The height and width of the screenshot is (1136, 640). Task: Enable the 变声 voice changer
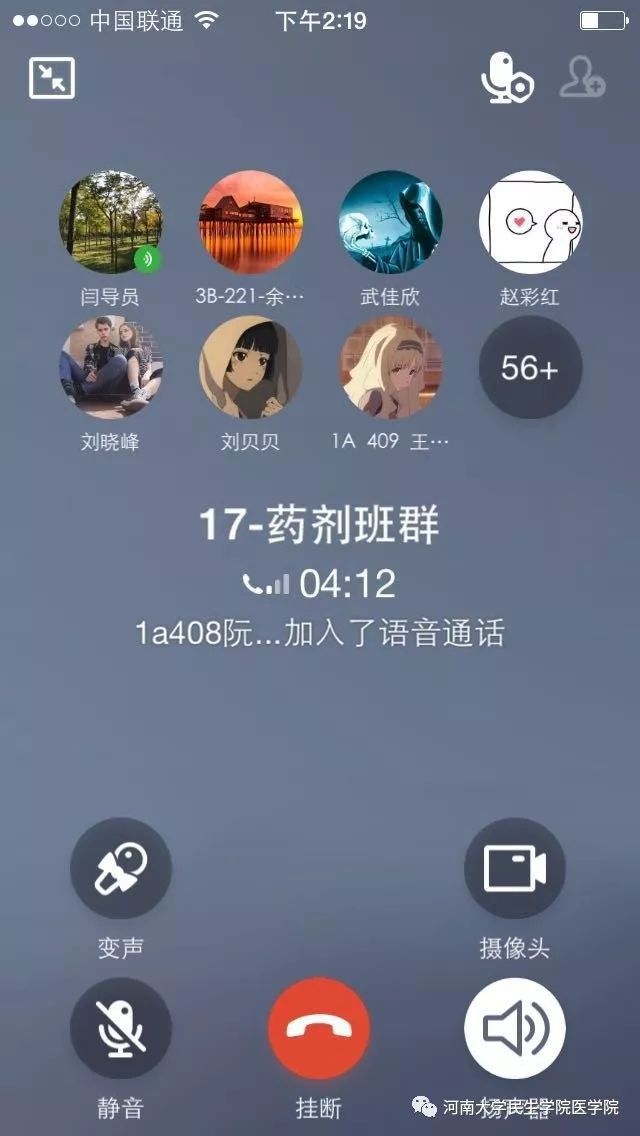click(x=121, y=868)
